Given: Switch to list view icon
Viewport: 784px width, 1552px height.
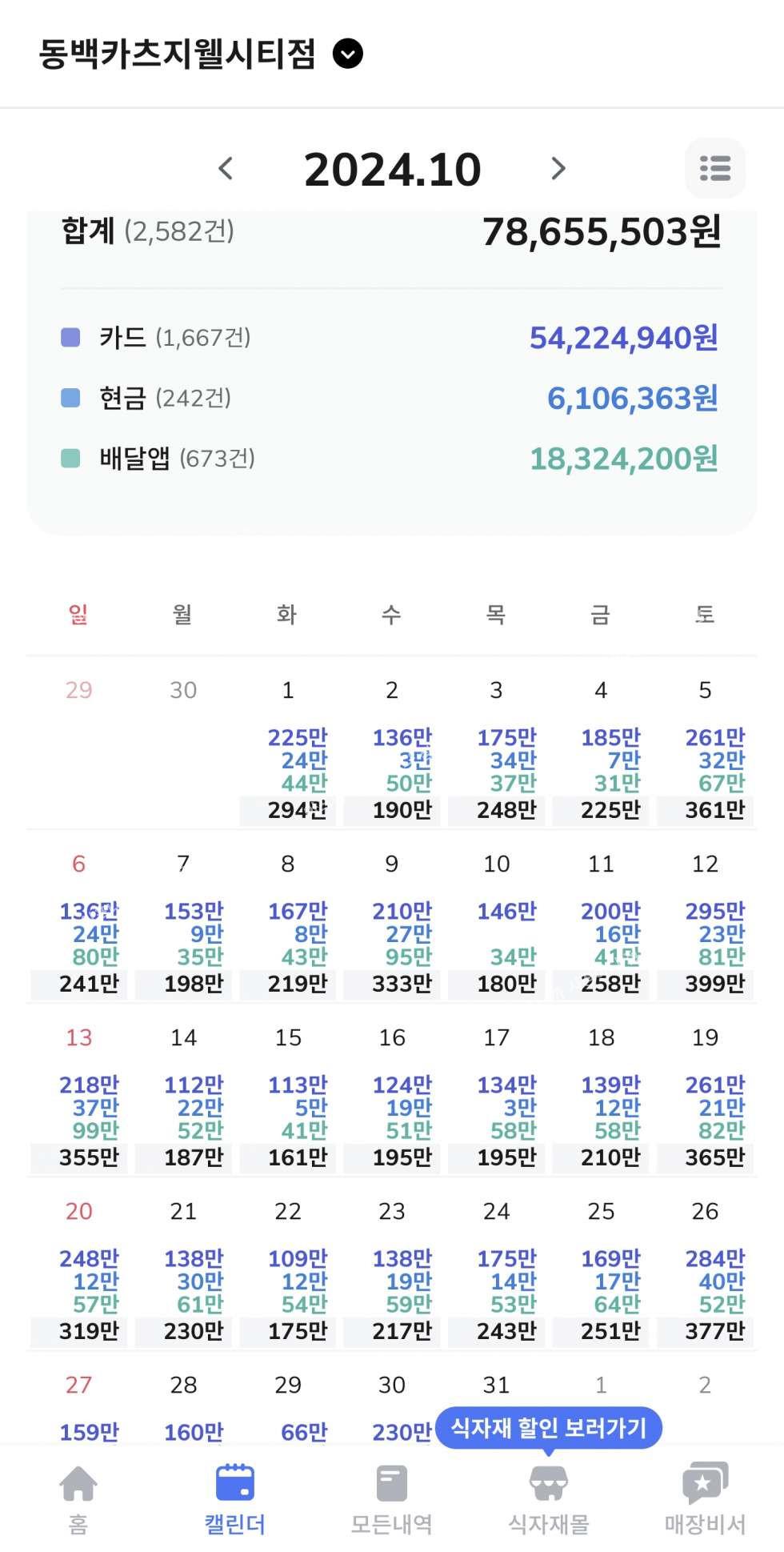Looking at the screenshot, I should (715, 169).
